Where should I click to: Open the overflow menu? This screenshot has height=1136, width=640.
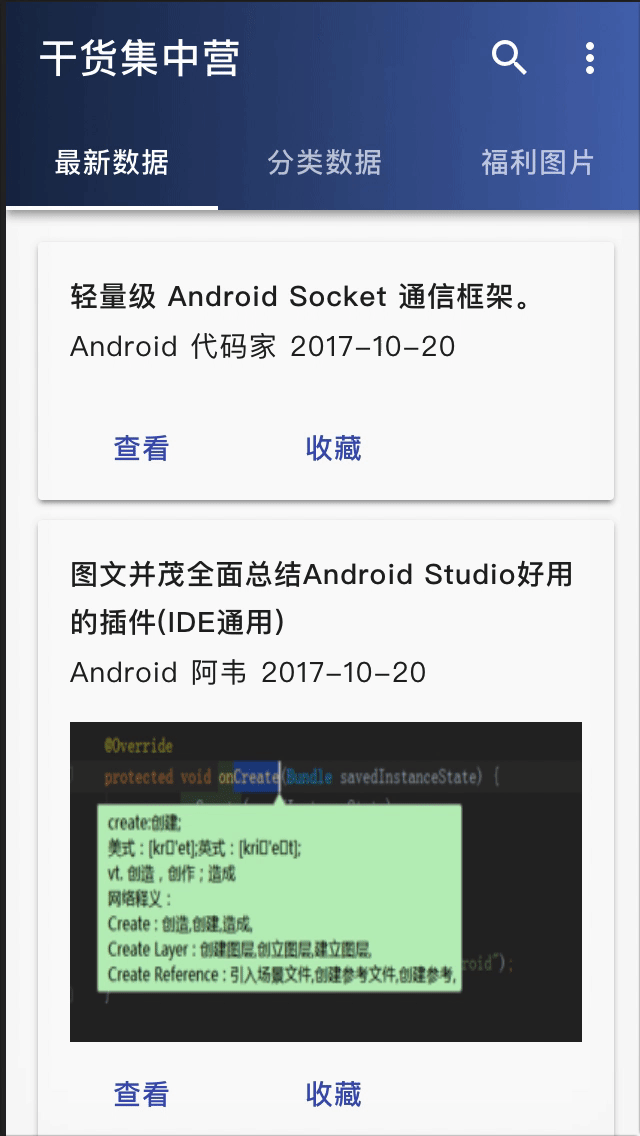click(x=590, y=58)
